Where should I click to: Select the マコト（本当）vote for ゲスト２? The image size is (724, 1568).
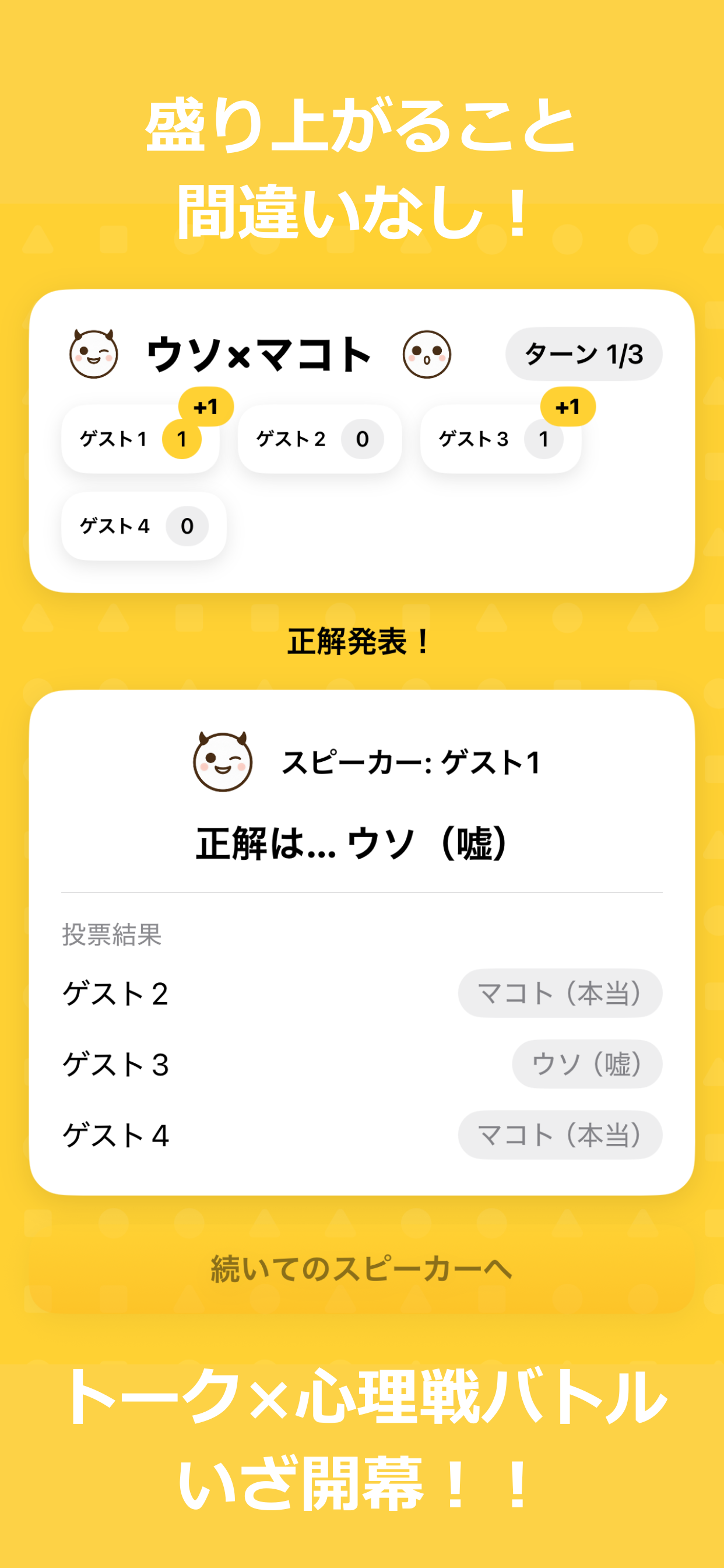point(559,993)
